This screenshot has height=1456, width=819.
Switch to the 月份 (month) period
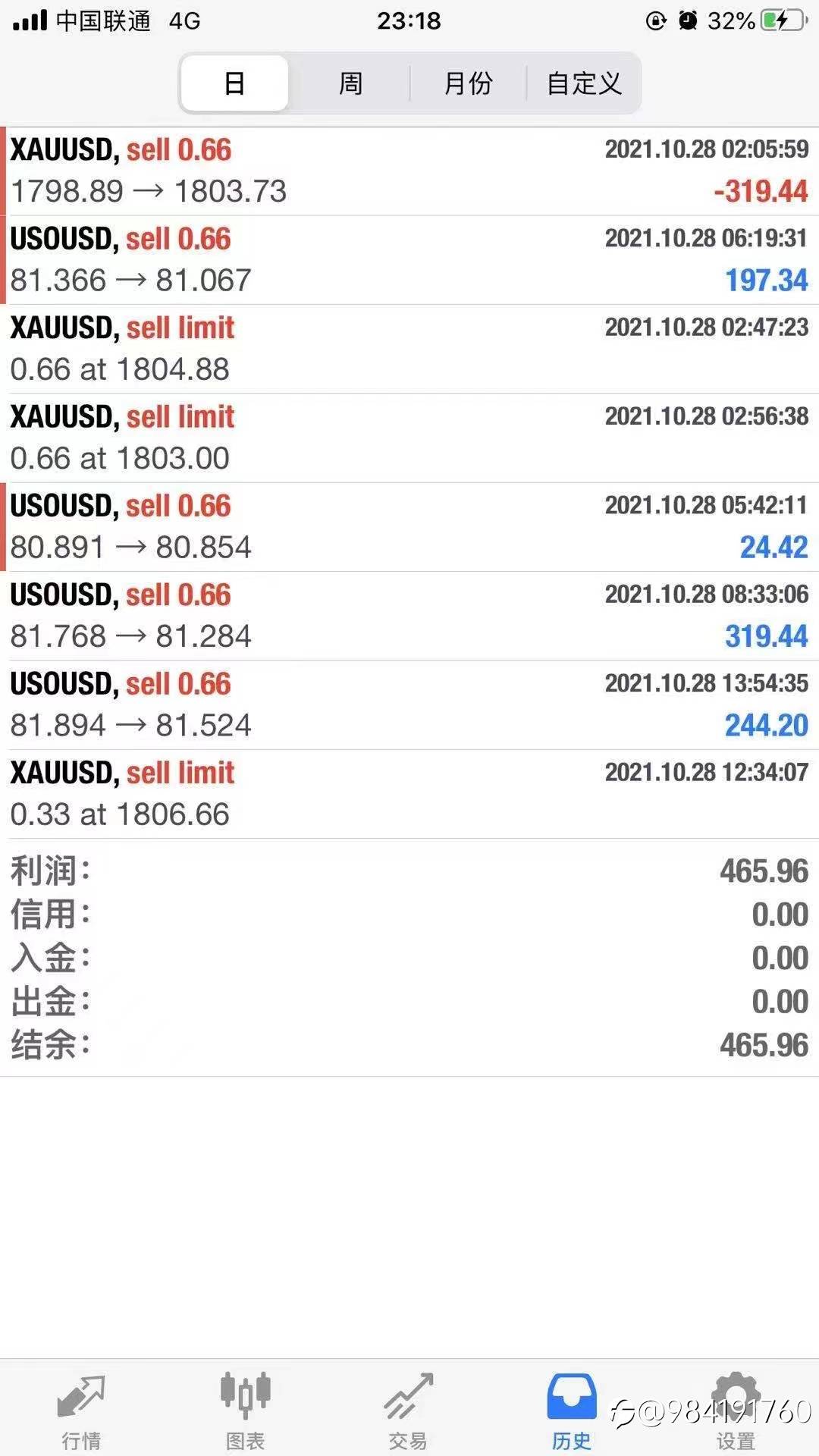click(468, 83)
